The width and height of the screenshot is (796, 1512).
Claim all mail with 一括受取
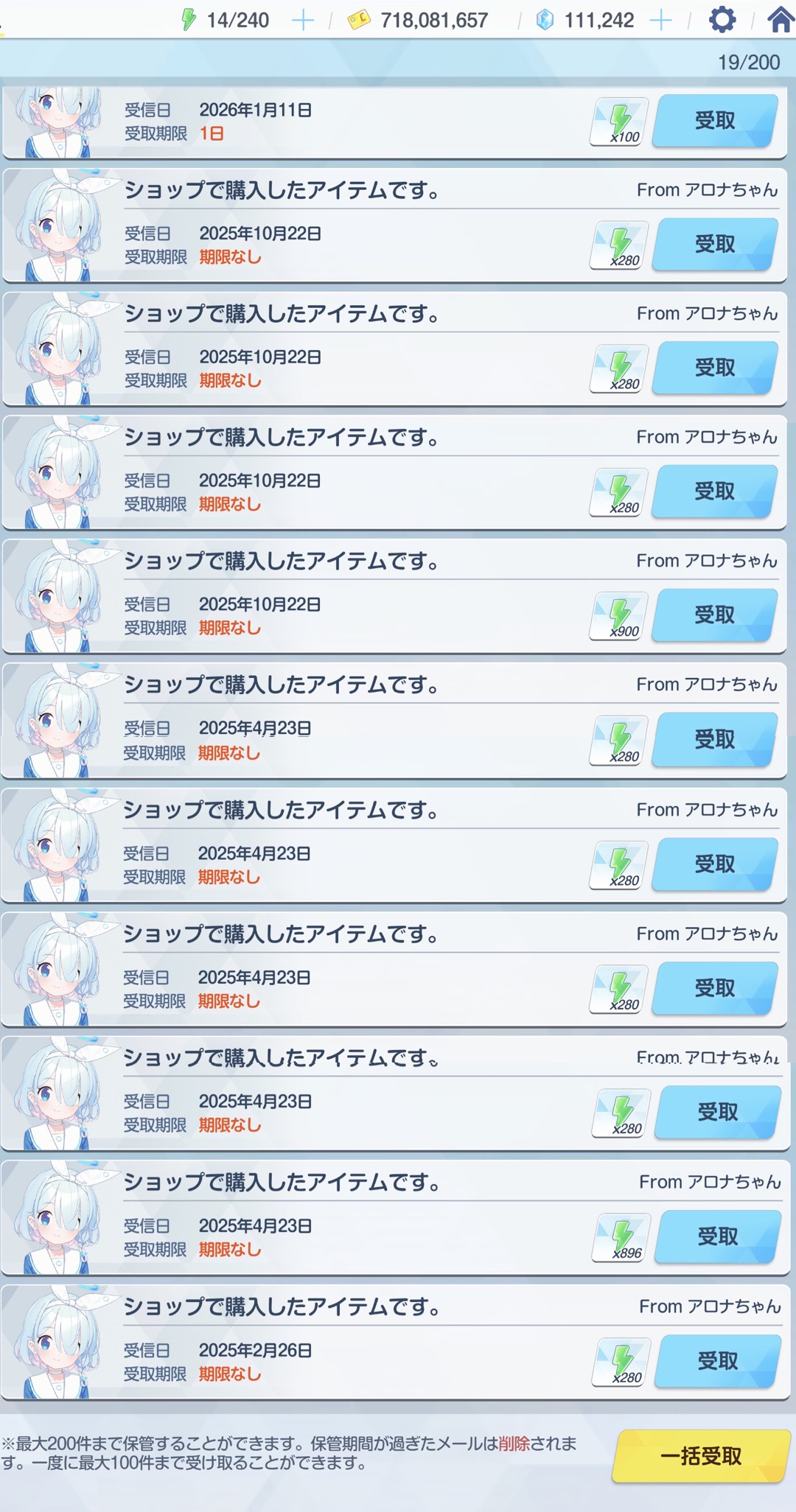tap(700, 1456)
